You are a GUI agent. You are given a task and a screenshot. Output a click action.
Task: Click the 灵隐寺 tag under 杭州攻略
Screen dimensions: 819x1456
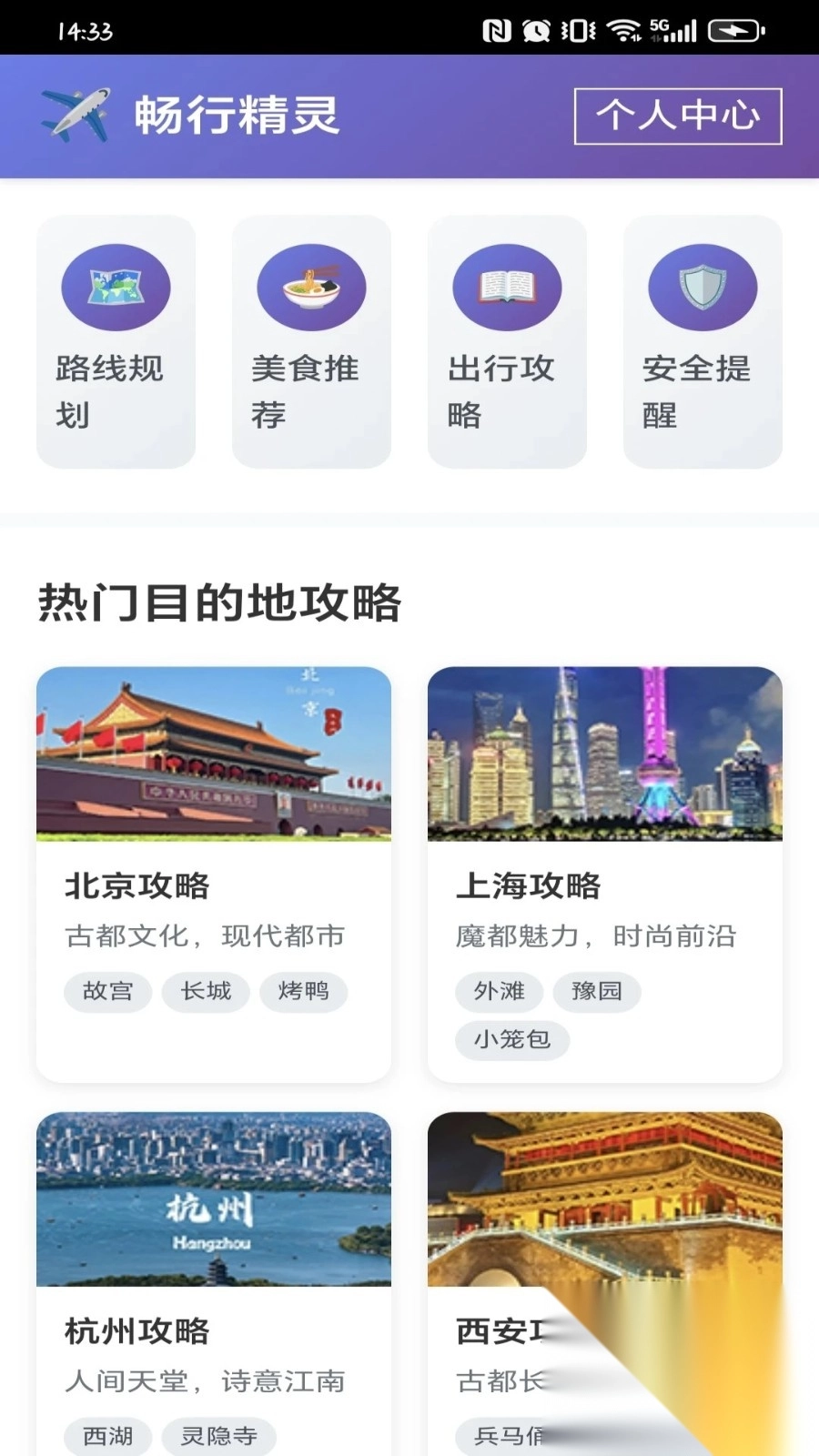[x=218, y=1436]
